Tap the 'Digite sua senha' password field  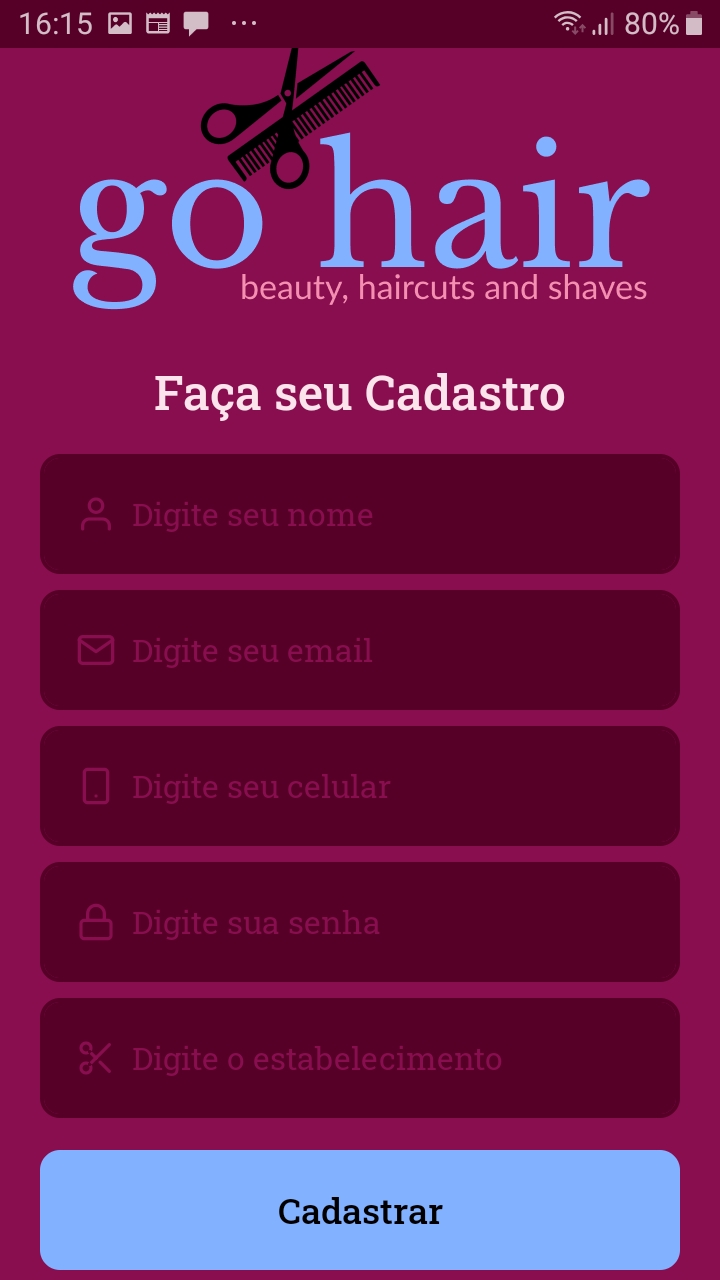coord(360,922)
